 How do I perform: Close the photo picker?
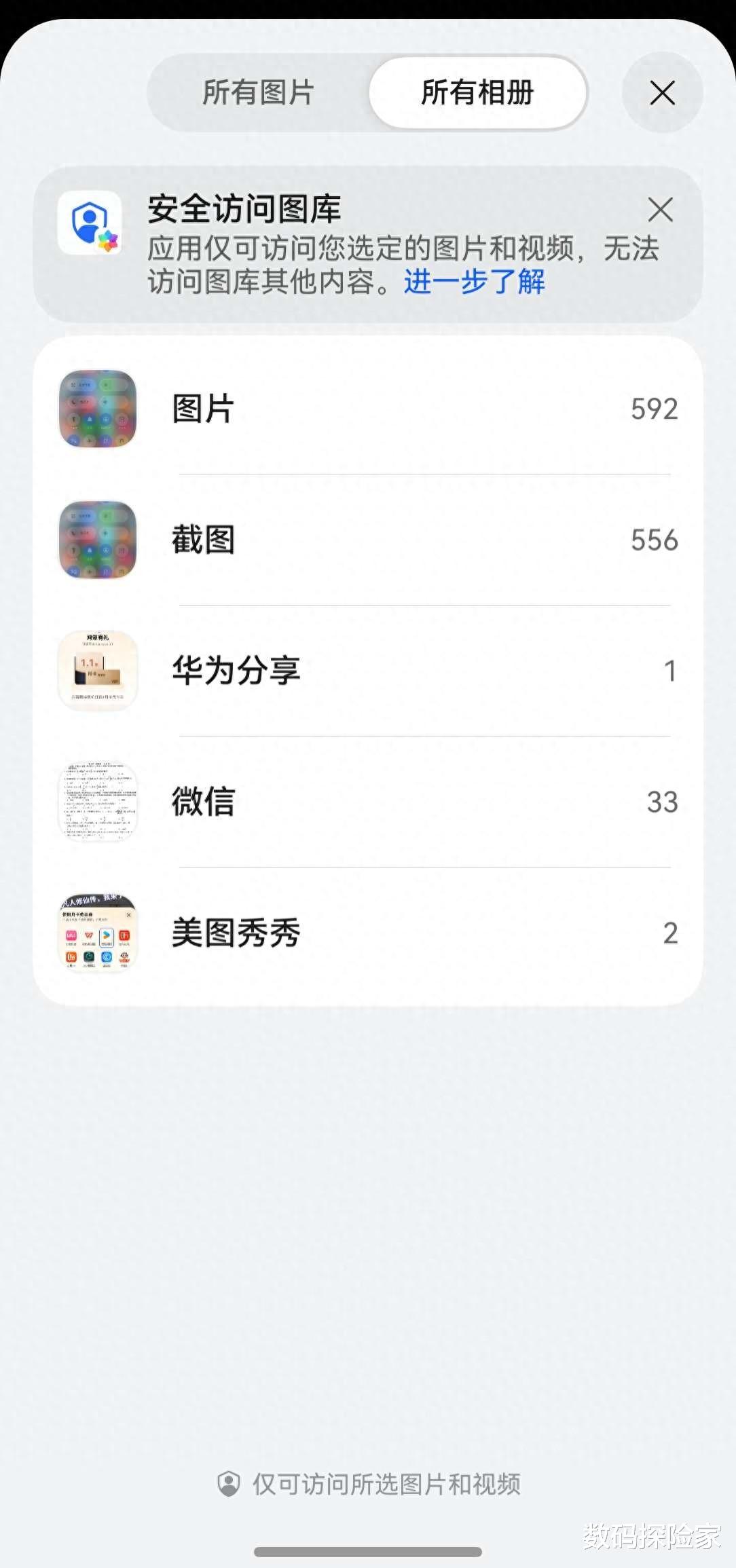coord(662,92)
